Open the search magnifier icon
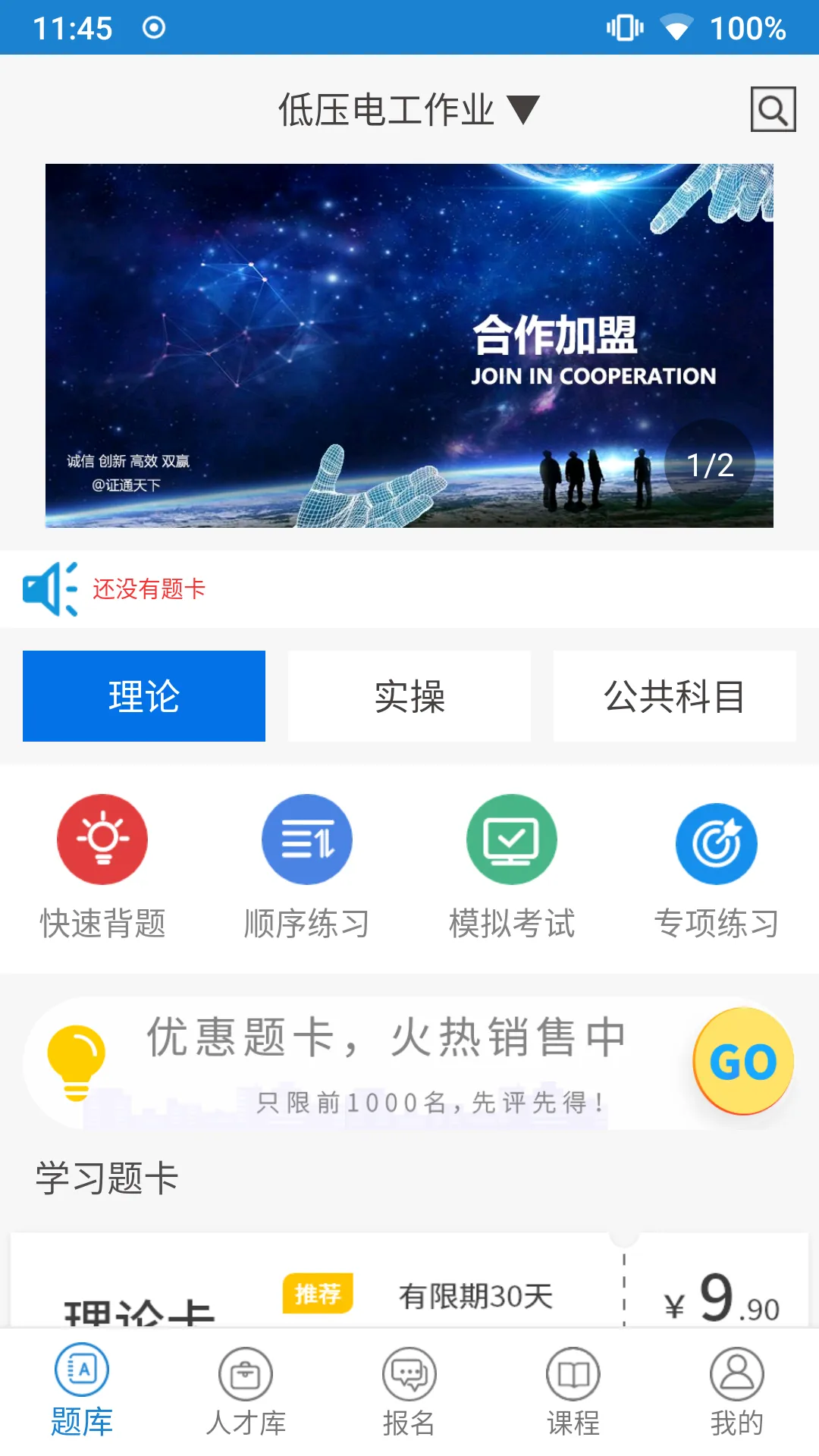This screenshot has width=819, height=1456. 772,110
